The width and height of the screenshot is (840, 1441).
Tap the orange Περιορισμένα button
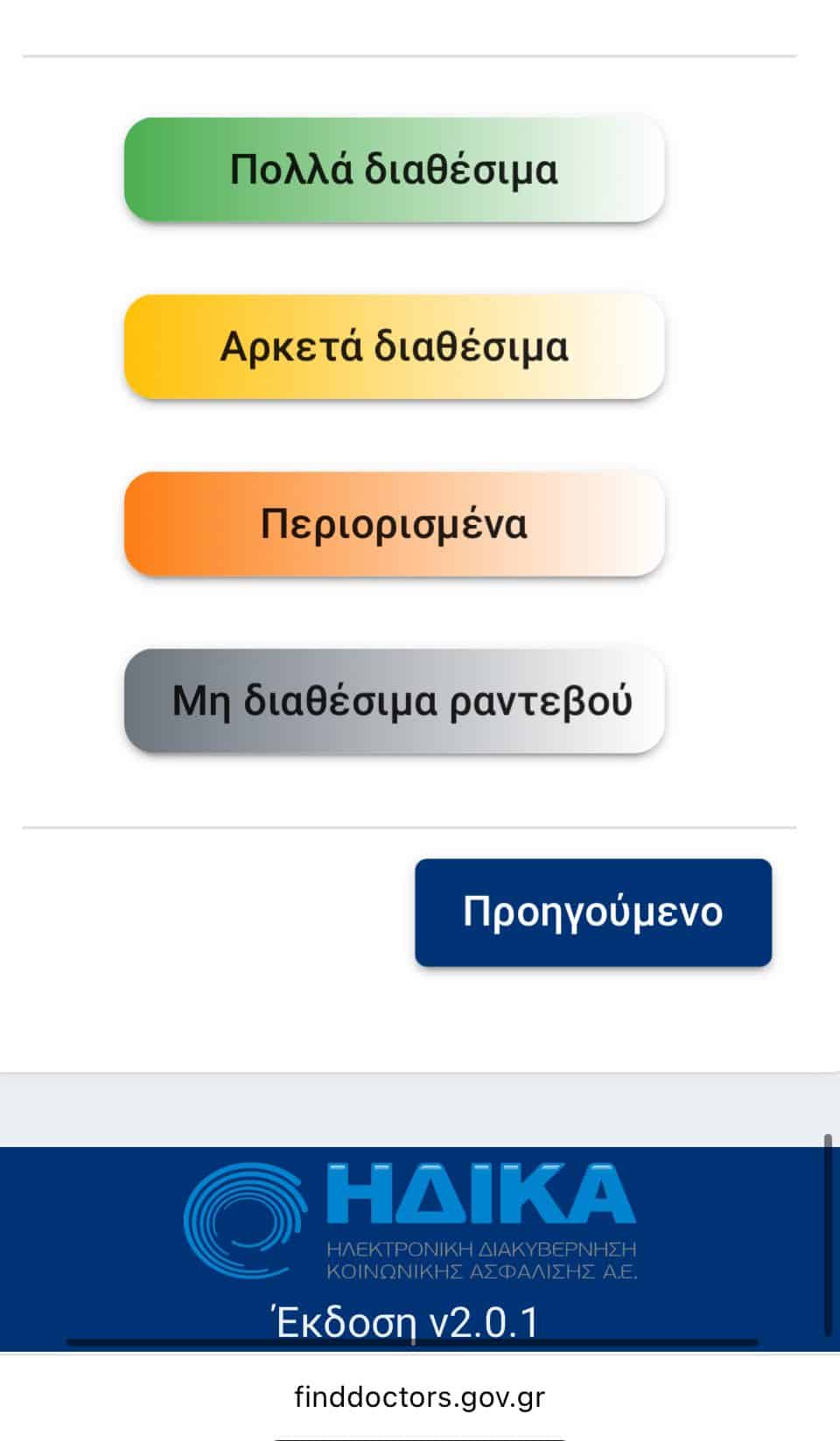[394, 524]
